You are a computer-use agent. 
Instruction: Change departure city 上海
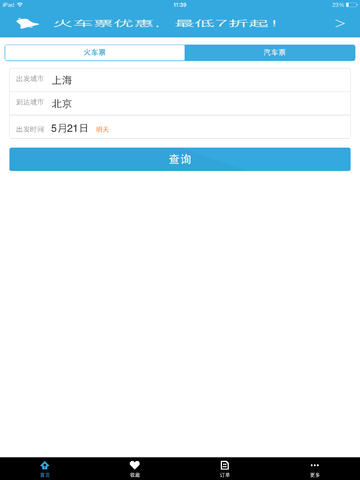180,80
